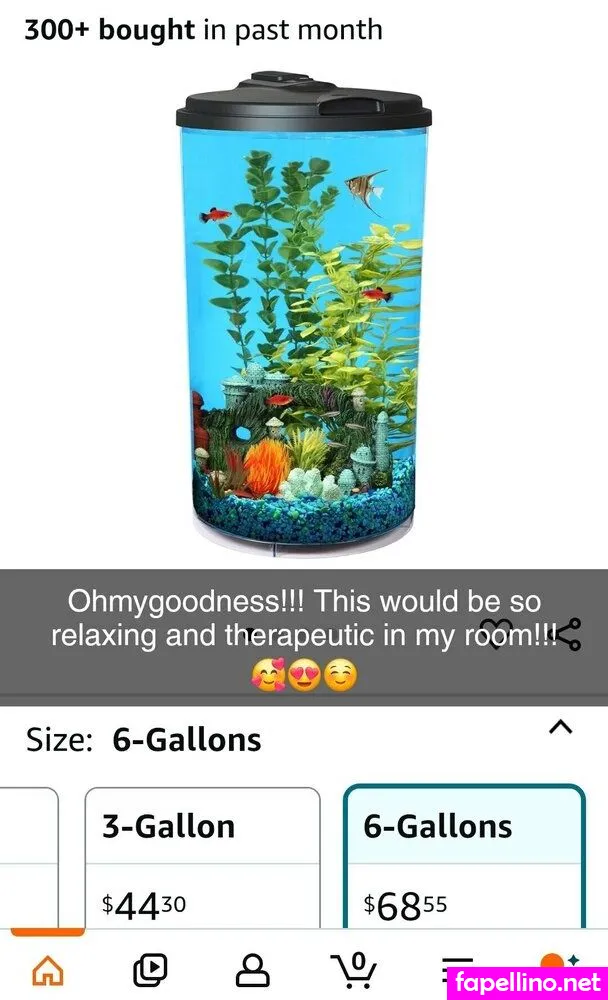The height and width of the screenshot is (1000, 608).
Task: Select the 3-Gallon size option
Action: (x=202, y=860)
